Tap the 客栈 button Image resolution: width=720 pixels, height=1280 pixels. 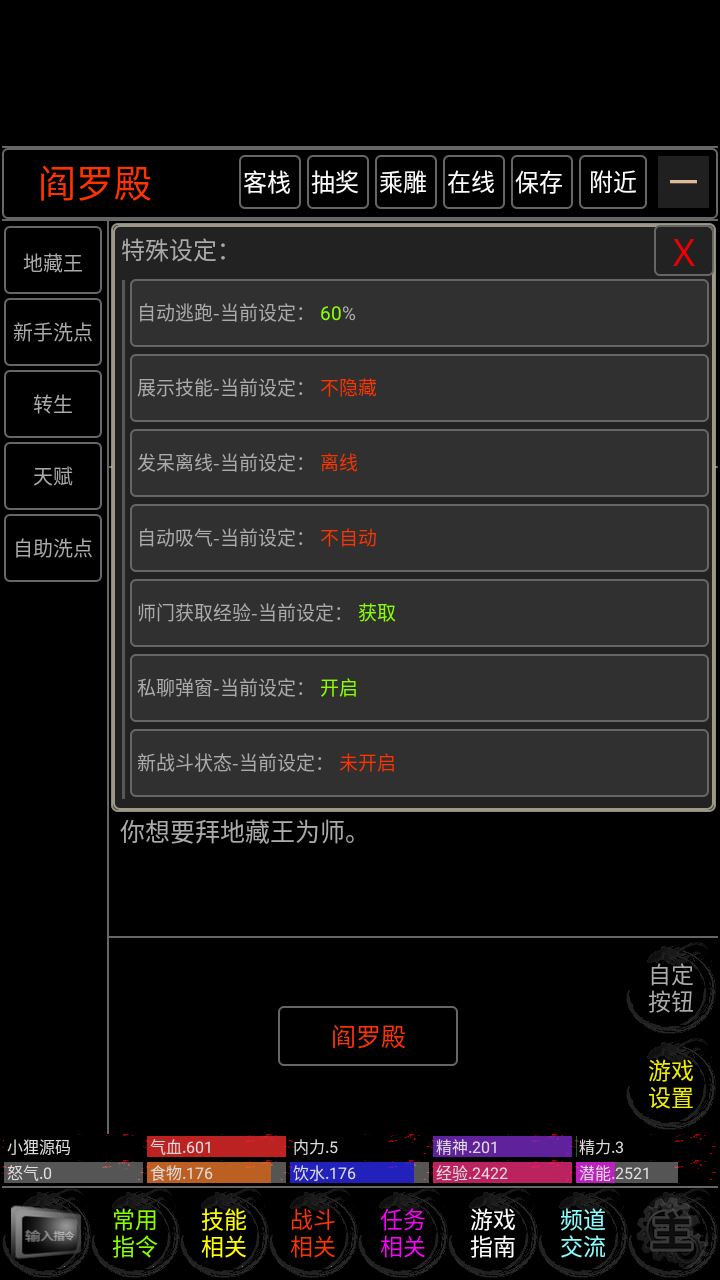(x=269, y=182)
